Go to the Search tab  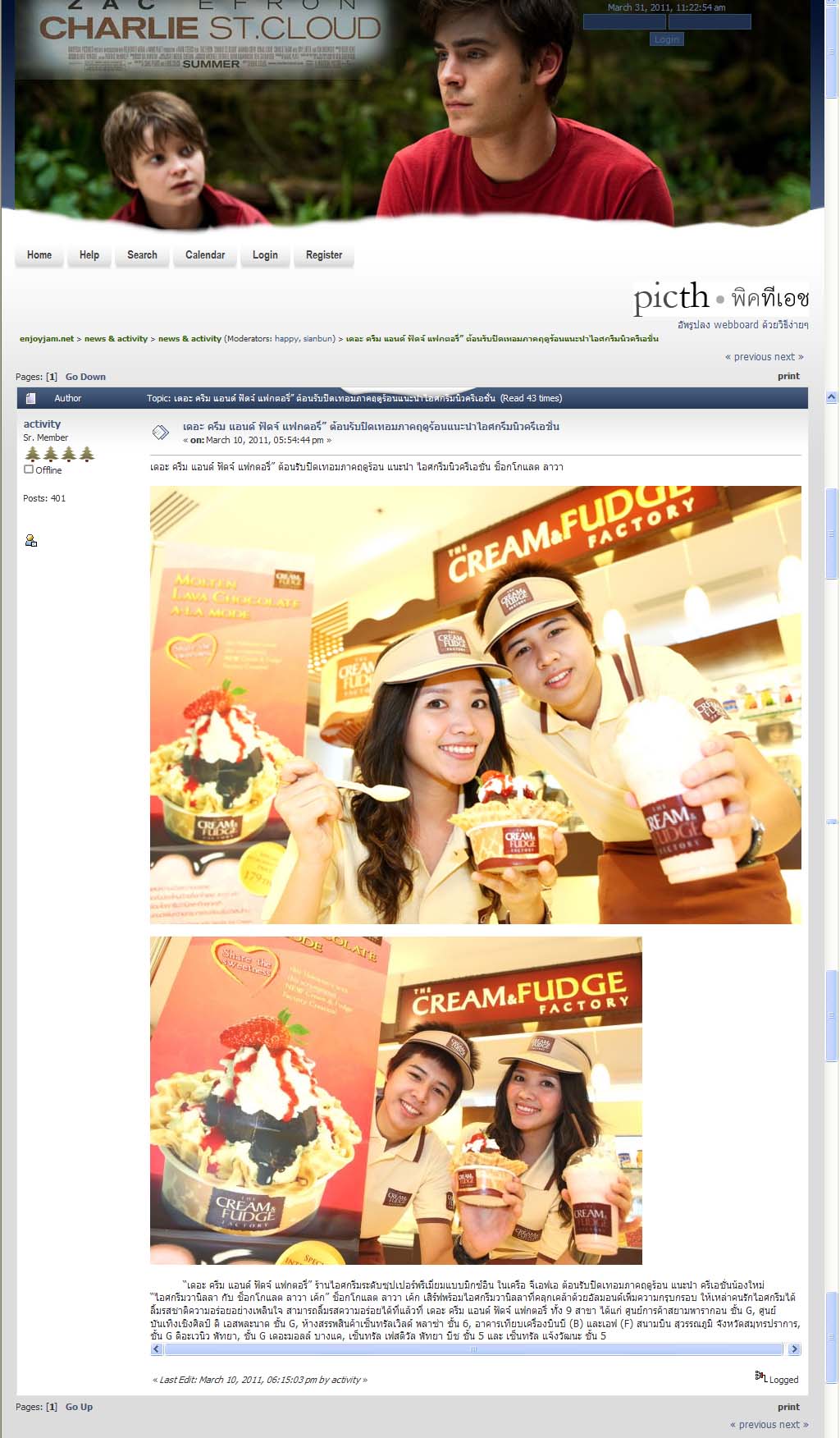[x=142, y=255]
